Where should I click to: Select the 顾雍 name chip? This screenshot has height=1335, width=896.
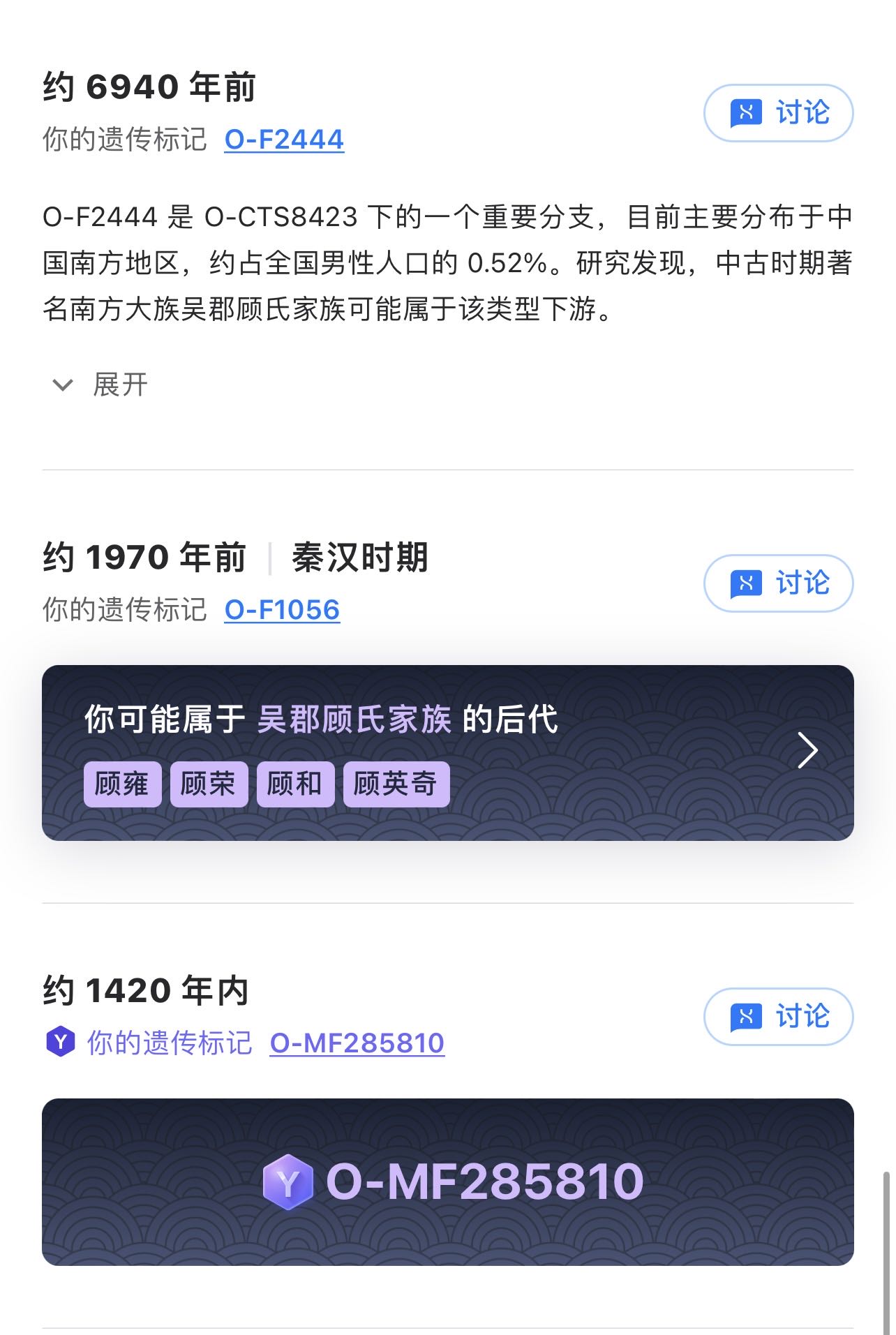point(122,784)
